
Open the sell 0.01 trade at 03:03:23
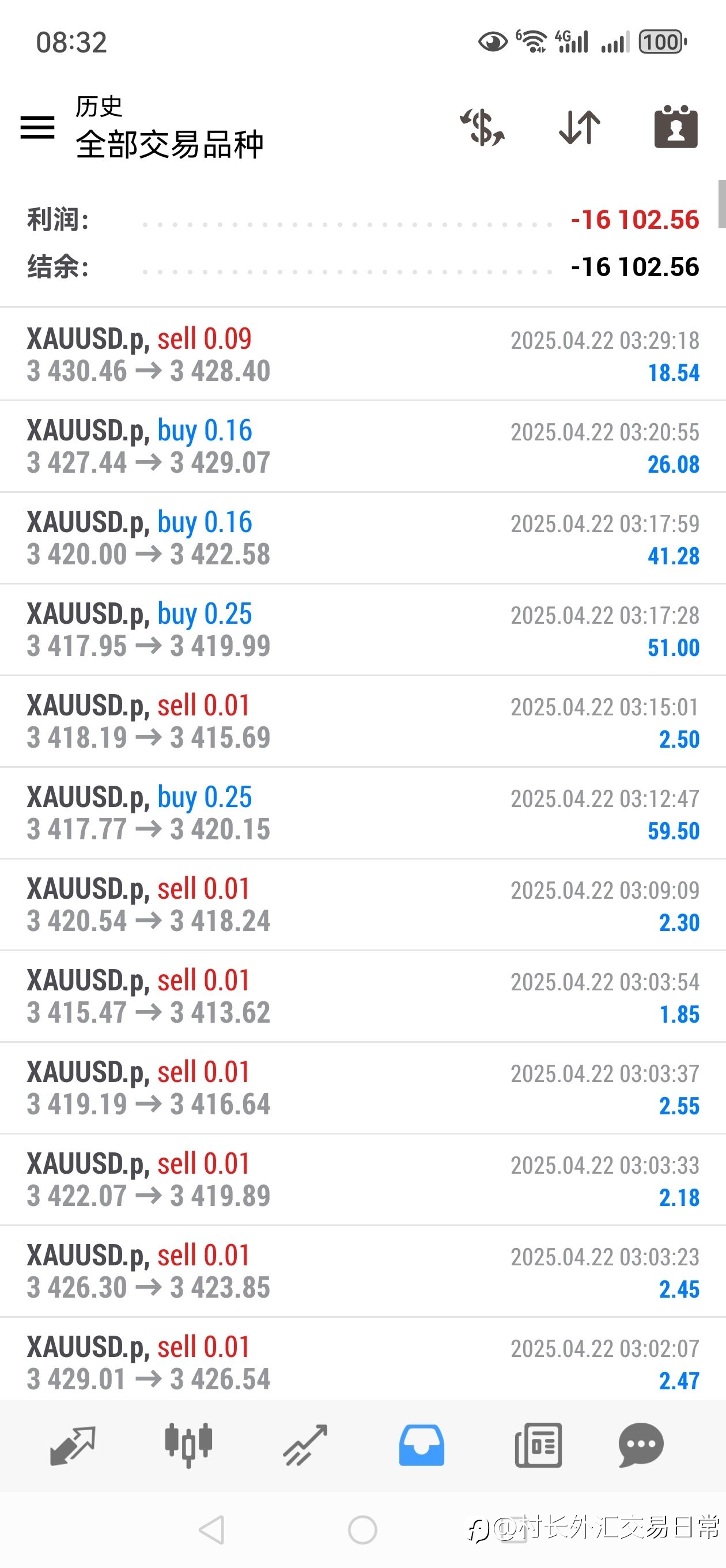point(362,1271)
